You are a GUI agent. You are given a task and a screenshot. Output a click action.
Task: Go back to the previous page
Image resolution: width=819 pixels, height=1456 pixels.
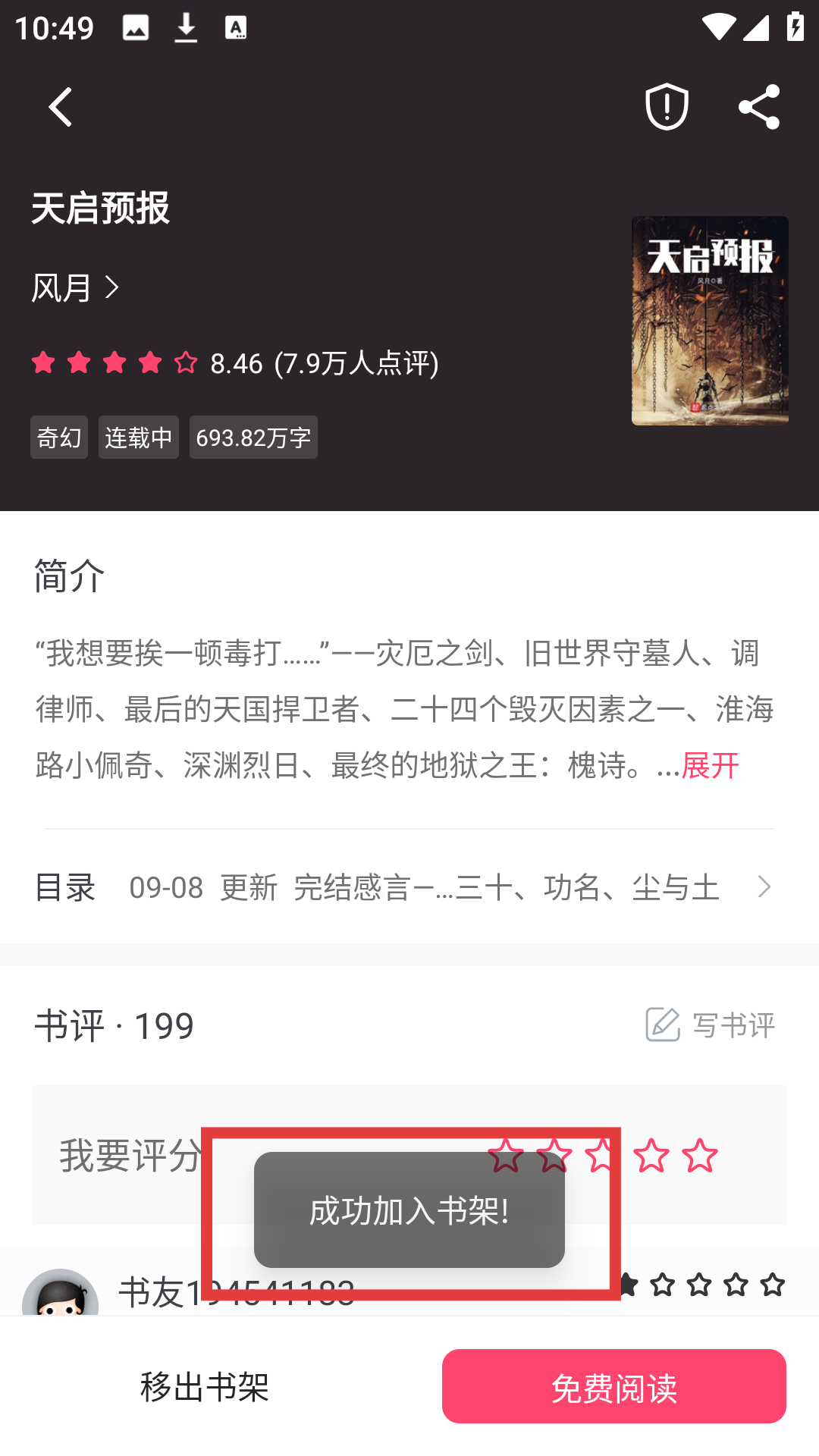pos(61,107)
